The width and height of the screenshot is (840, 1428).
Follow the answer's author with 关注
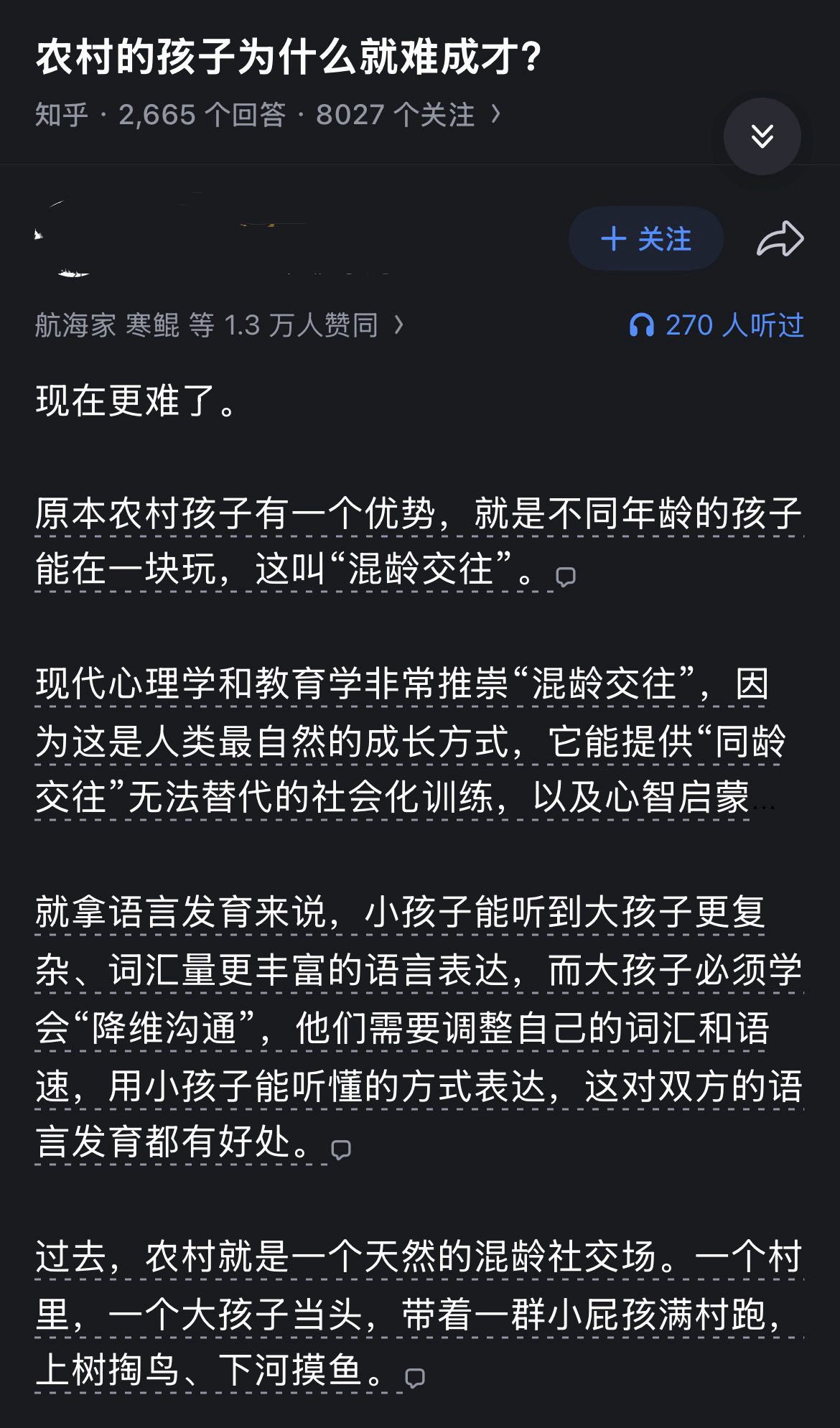[x=645, y=238]
